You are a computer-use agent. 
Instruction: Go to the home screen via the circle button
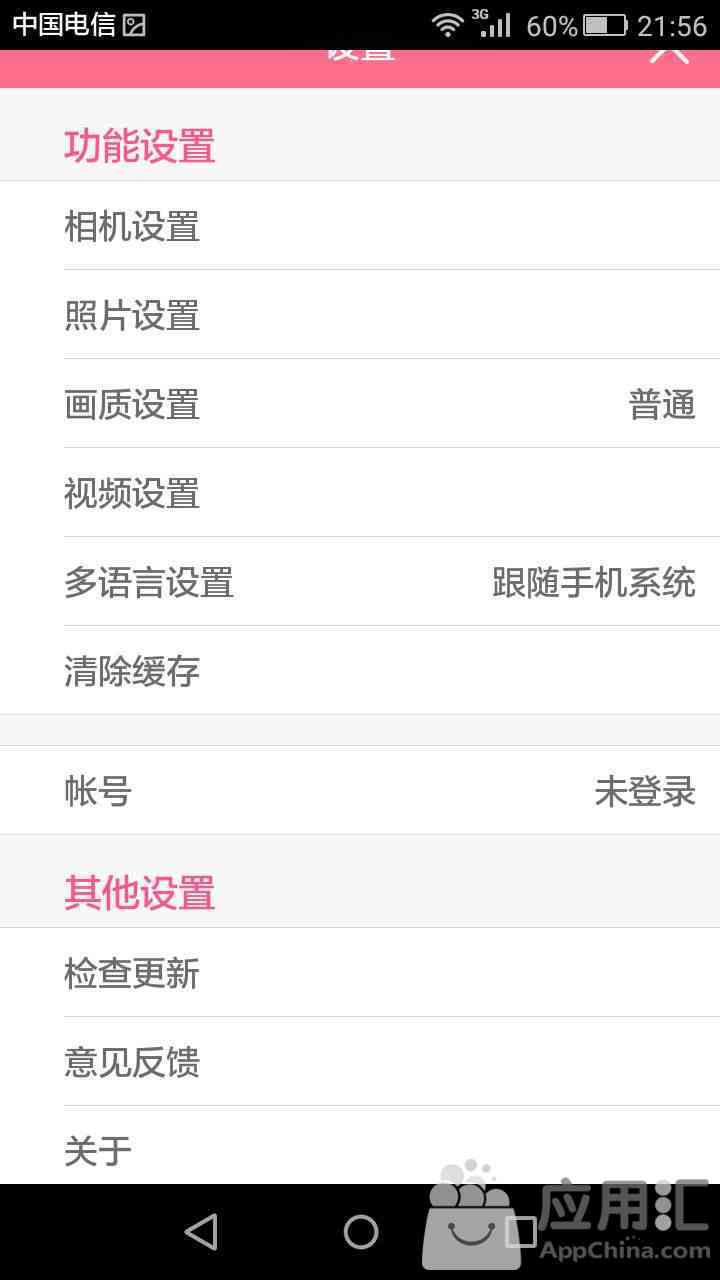pos(361,1232)
